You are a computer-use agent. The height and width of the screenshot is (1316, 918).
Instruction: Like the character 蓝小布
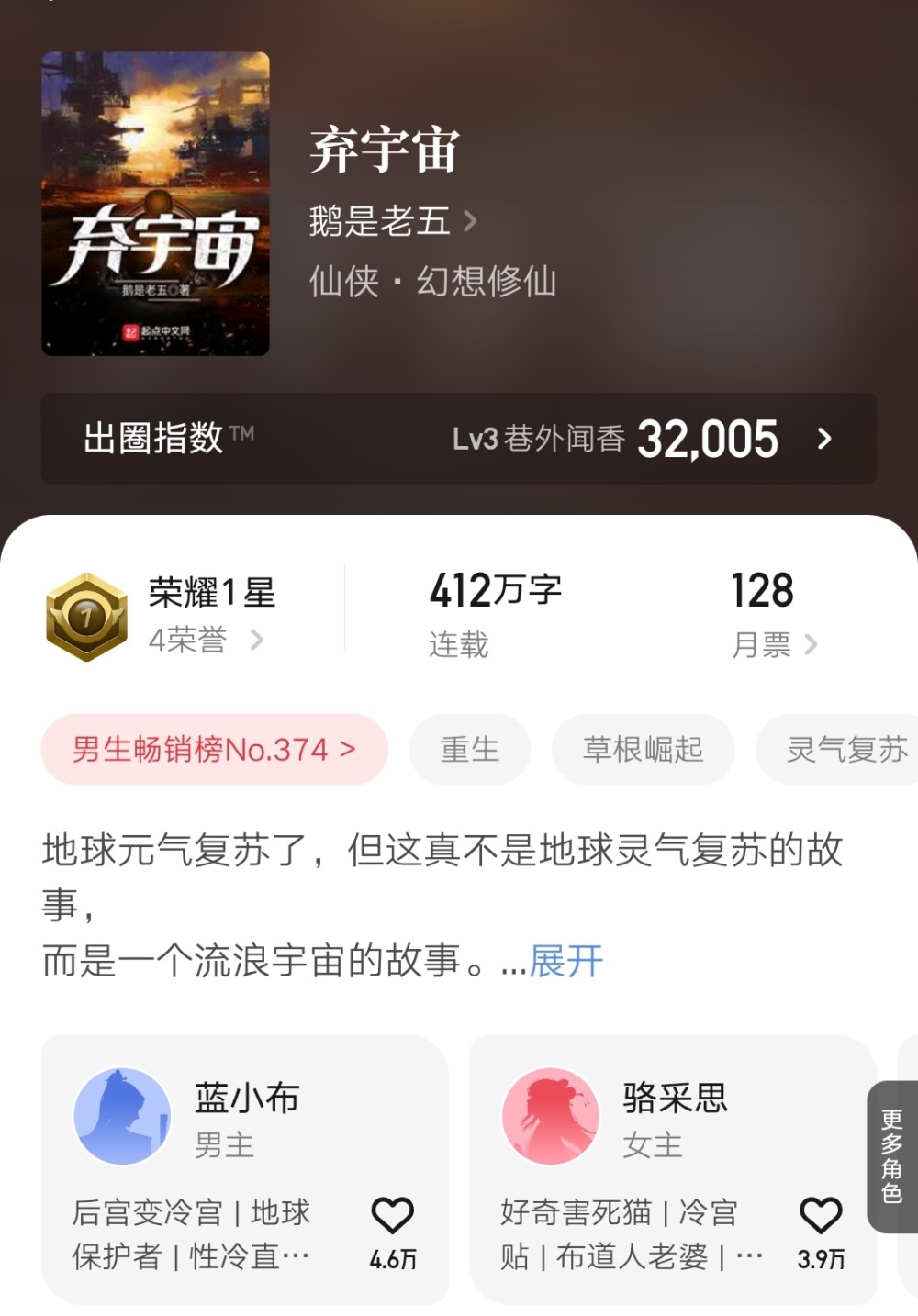tap(392, 1217)
